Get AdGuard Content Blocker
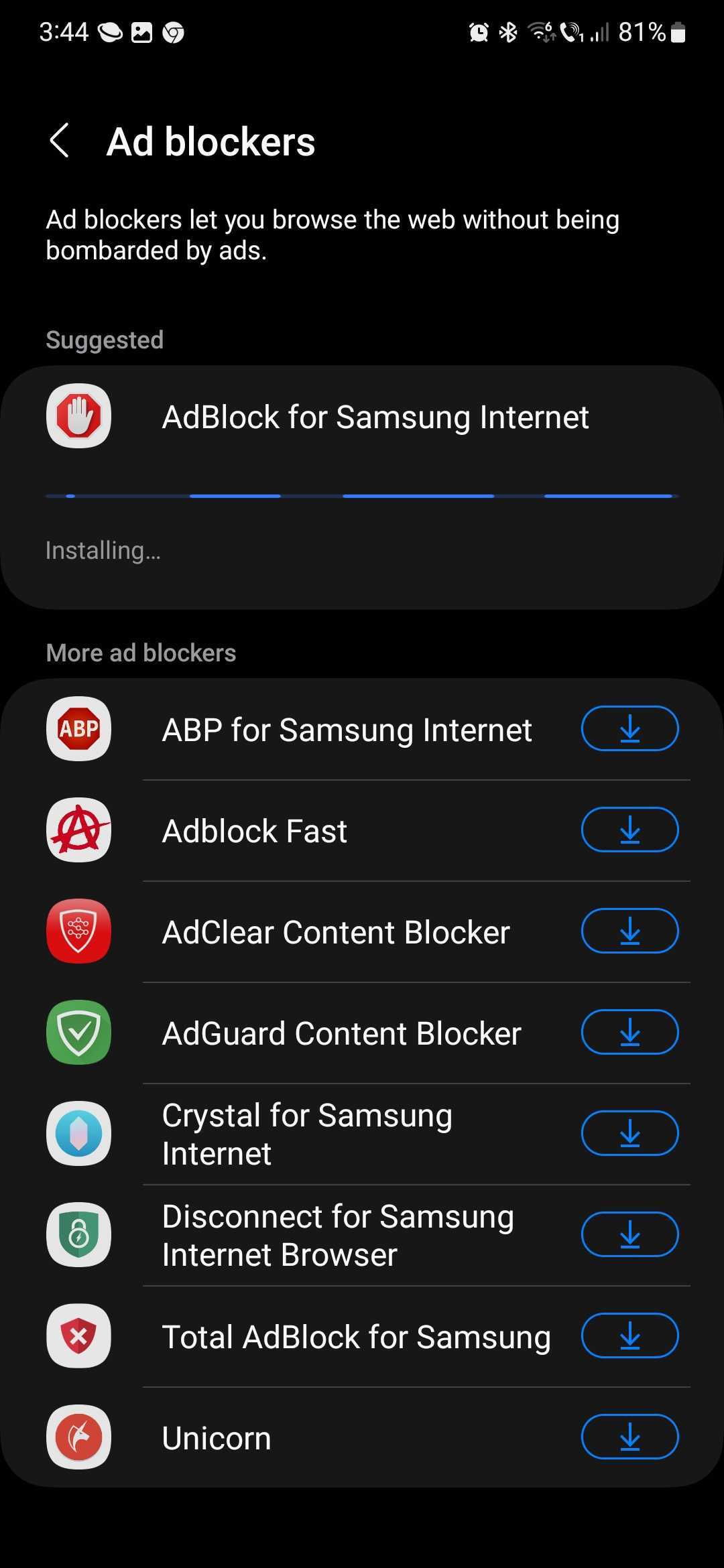Image resolution: width=724 pixels, height=1568 pixels. pos(629,1032)
